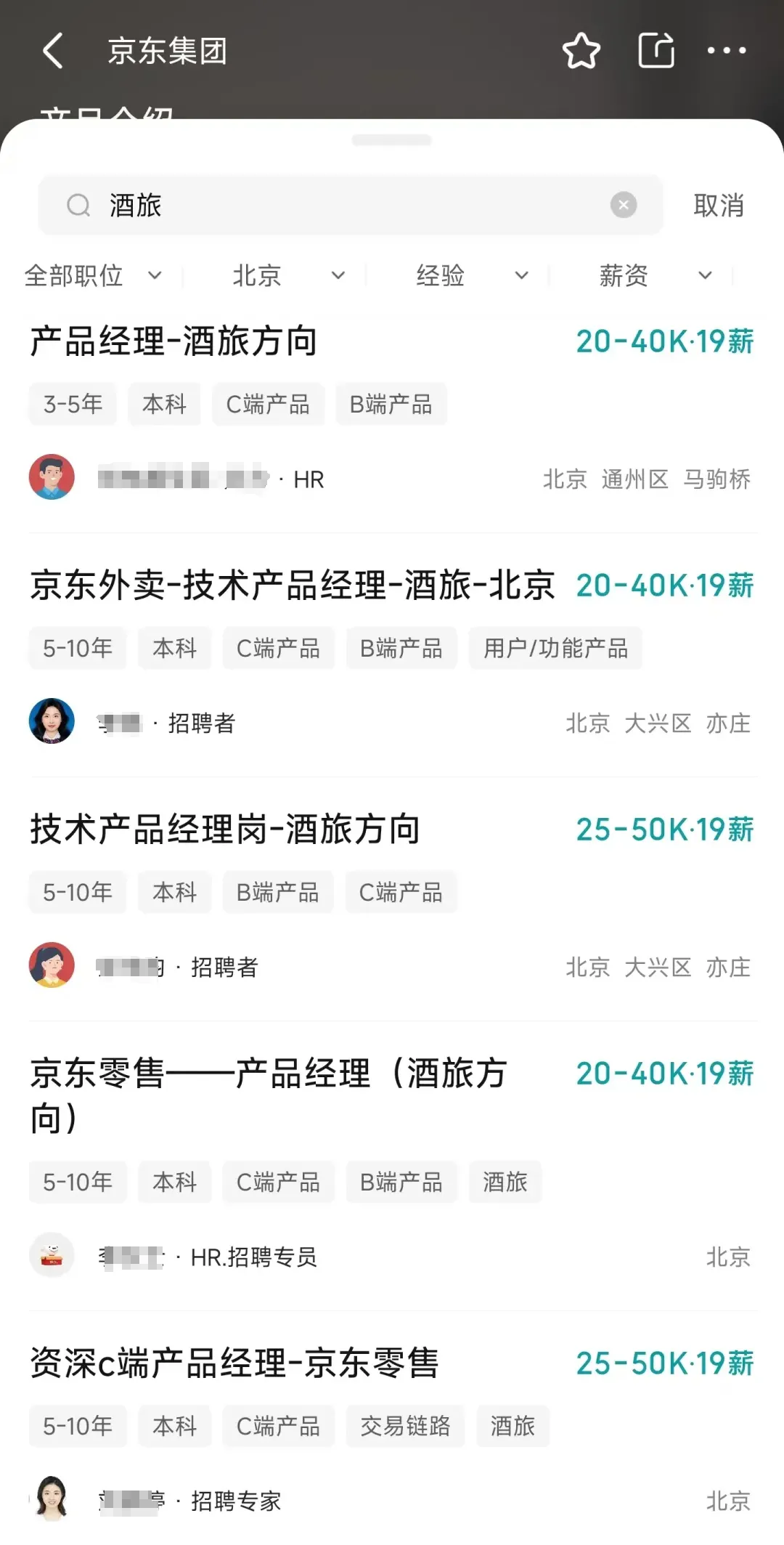Open the 产品经理-酒旅方向 job listing

click(174, 341)
